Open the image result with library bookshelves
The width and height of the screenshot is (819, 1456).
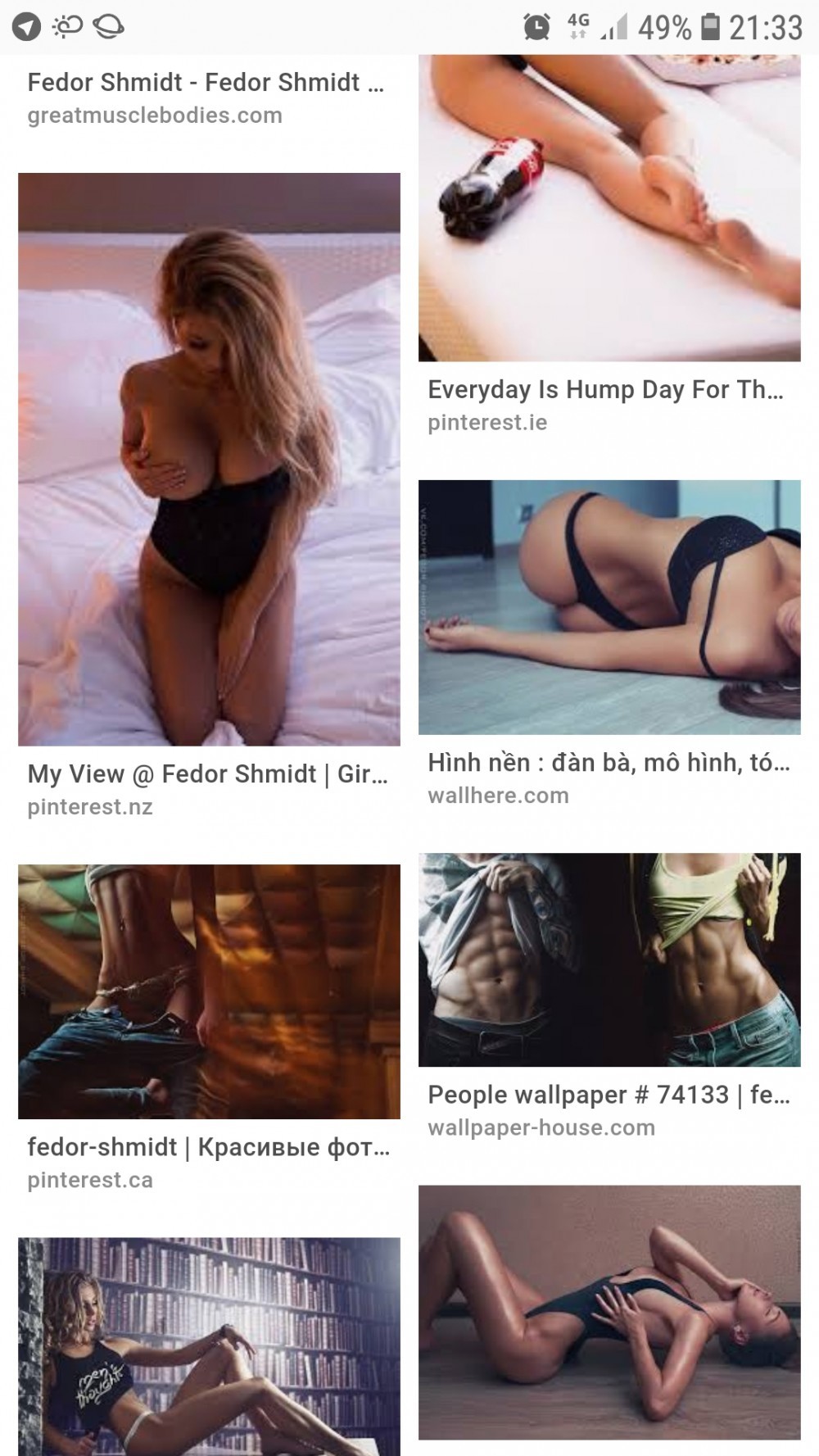[x=209, y=1344]
